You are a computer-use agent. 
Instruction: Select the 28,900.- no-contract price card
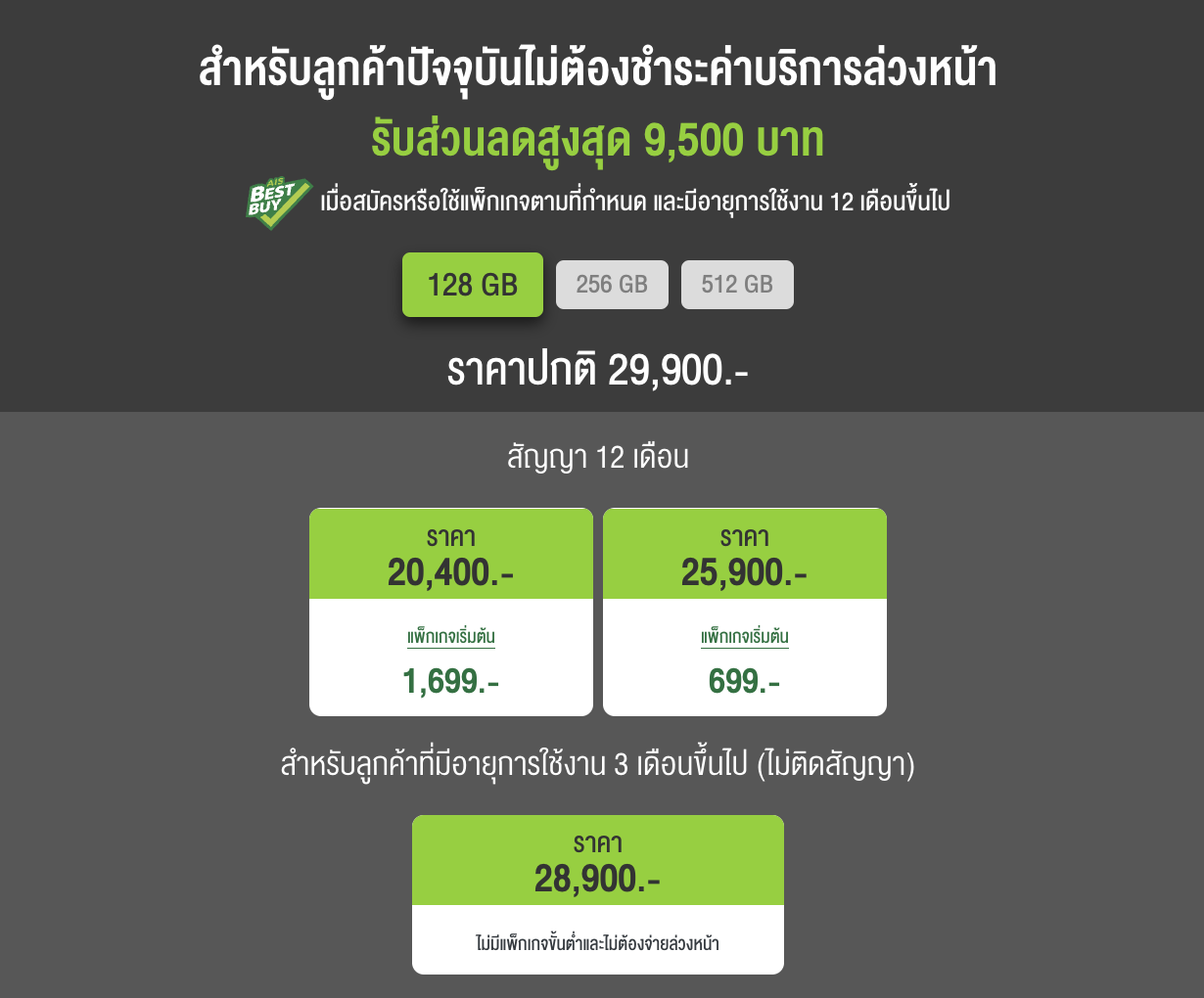pos(597,893)
